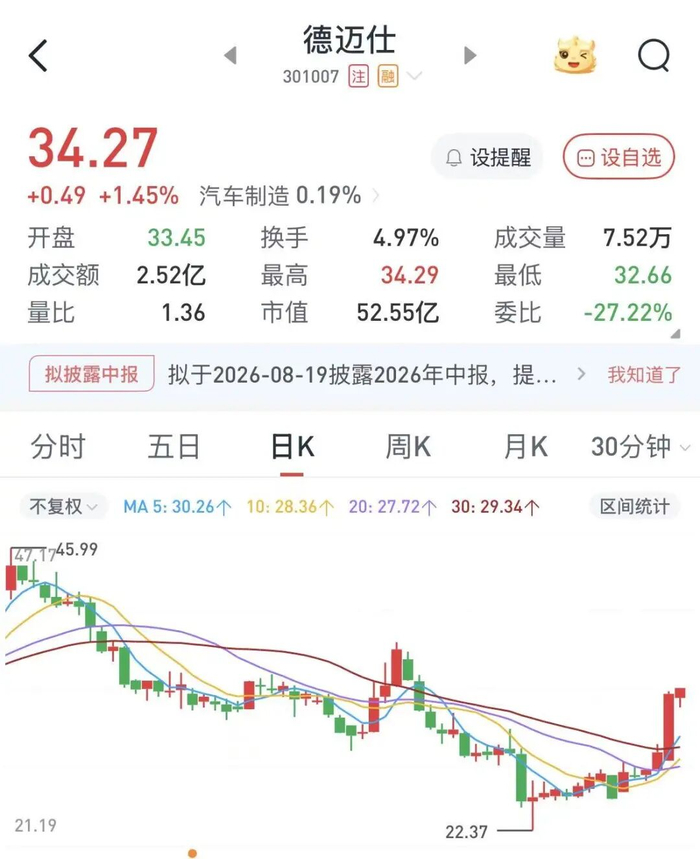Image resolution: width=700 pixels, height=859 pixels.
Task: Expand more quote data with corner triangle
Action: coord(675,334)
